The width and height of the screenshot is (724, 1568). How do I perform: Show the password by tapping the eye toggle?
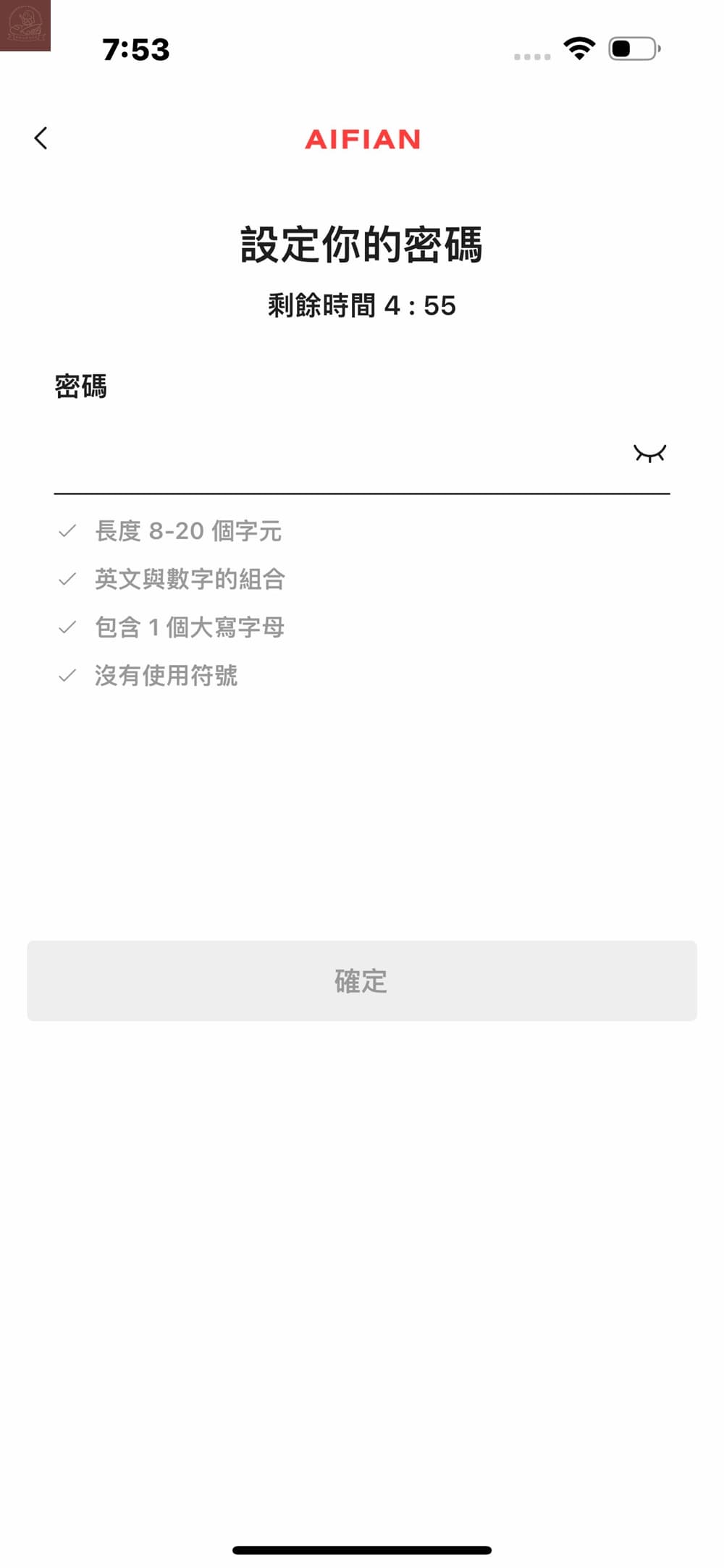pyautogui.click(x=649, y=454)
